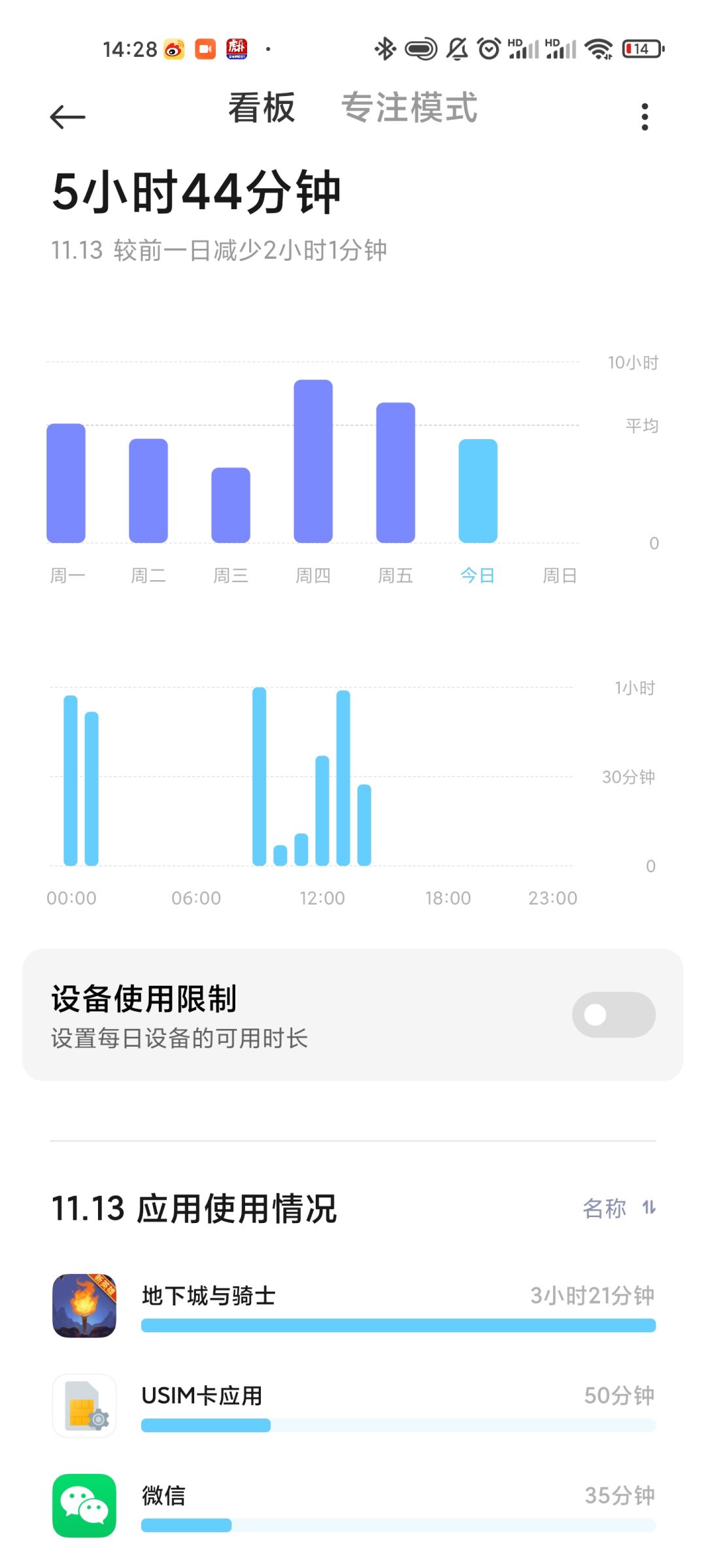Image resolution: width=706 pixels, height=1568 pixels.
Task: Tap the battery indicator in status bar
Action: (x=641, y=48)
